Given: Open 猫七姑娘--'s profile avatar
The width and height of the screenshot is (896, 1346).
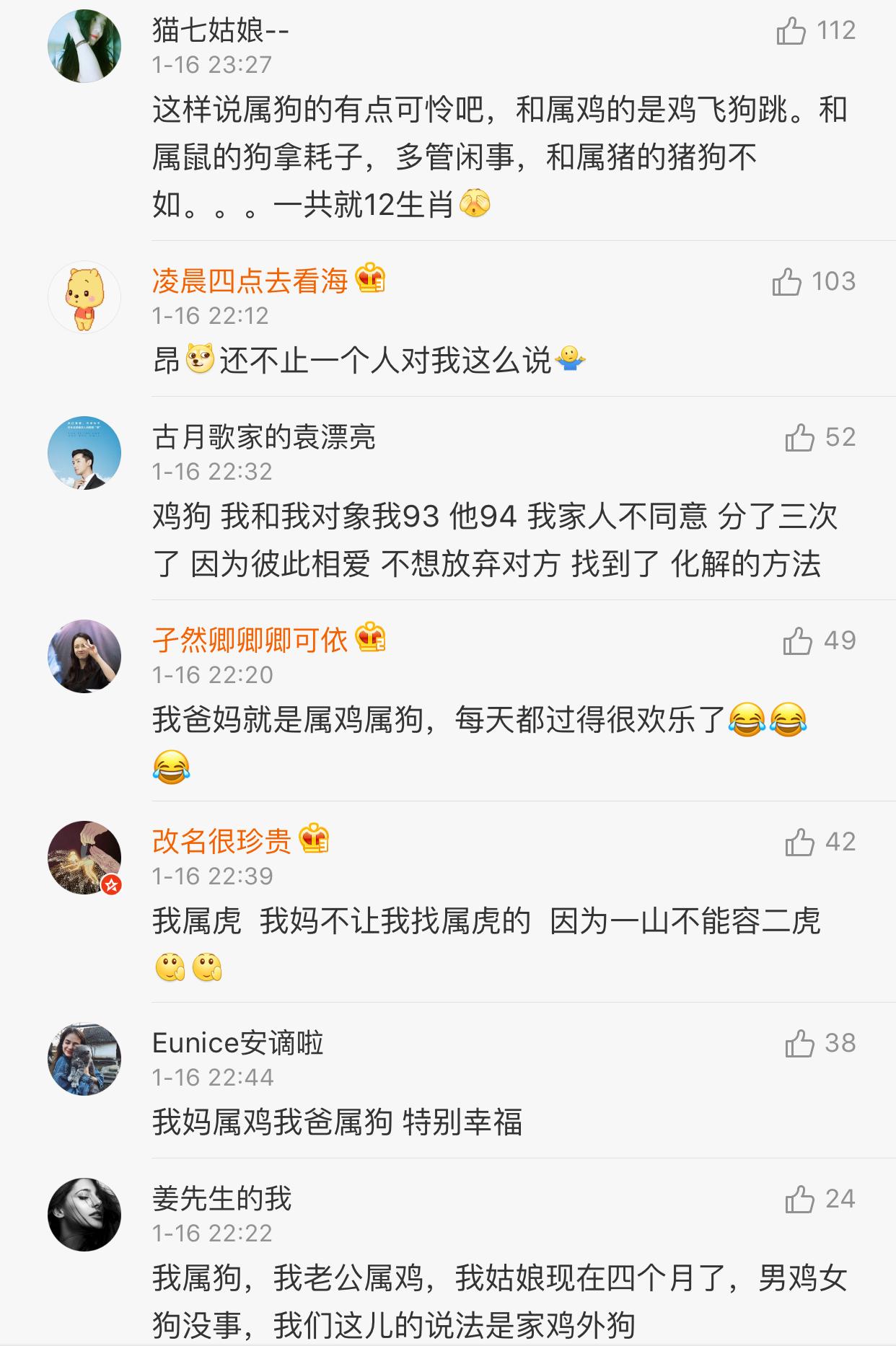Looking at the screenshot, I should [84, 47].
